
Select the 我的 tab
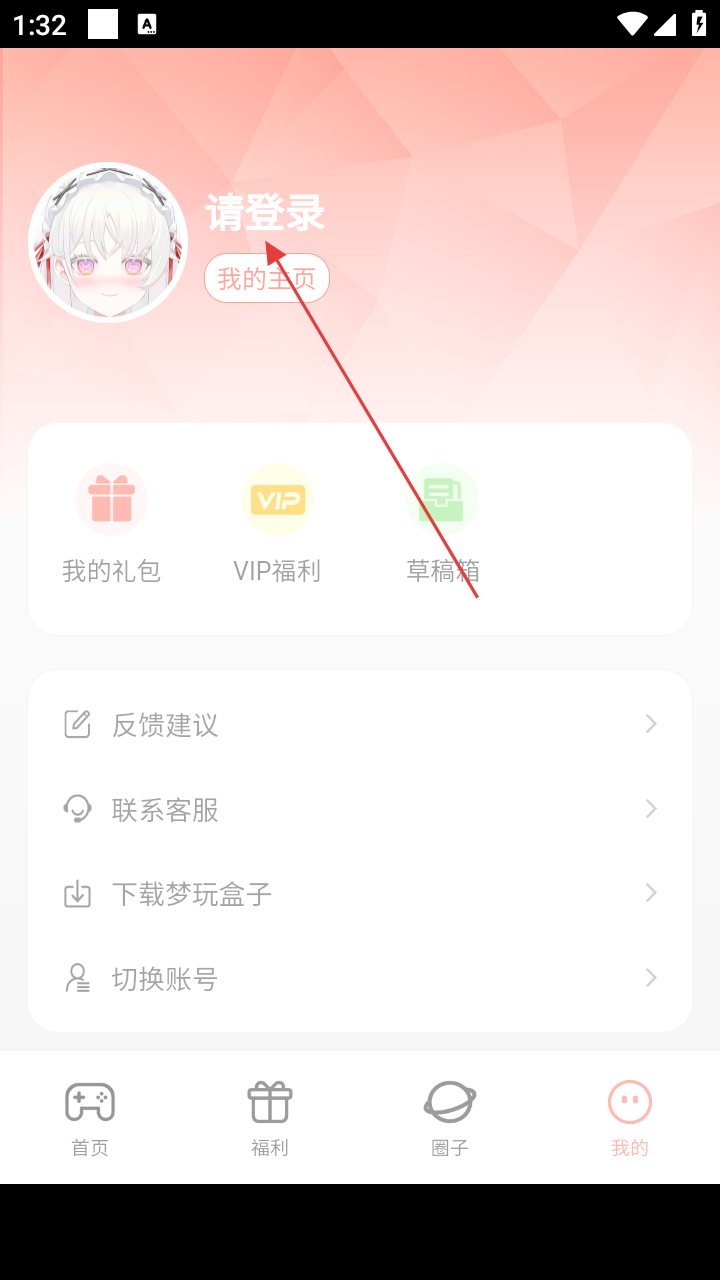(x=630, y=1118)
